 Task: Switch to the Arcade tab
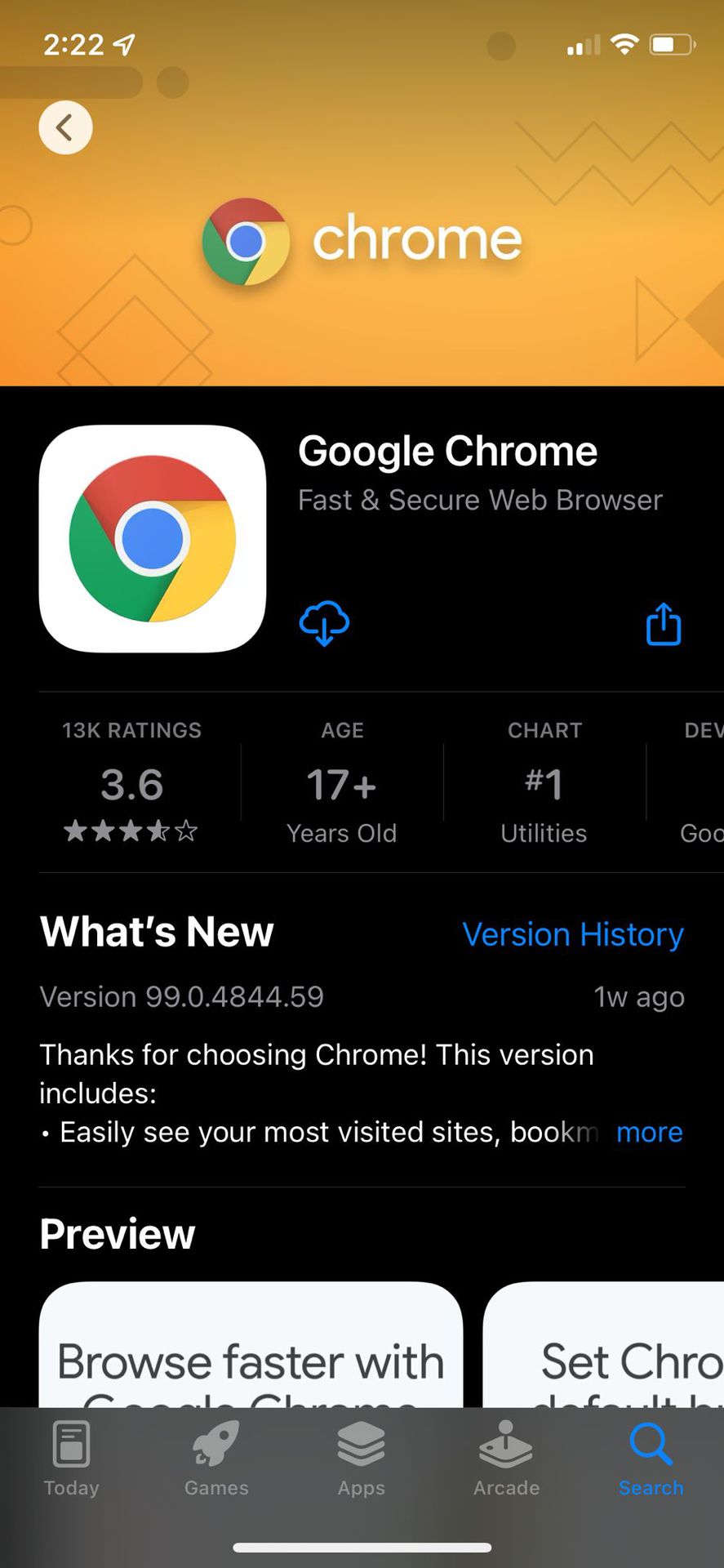(506, 1459)
